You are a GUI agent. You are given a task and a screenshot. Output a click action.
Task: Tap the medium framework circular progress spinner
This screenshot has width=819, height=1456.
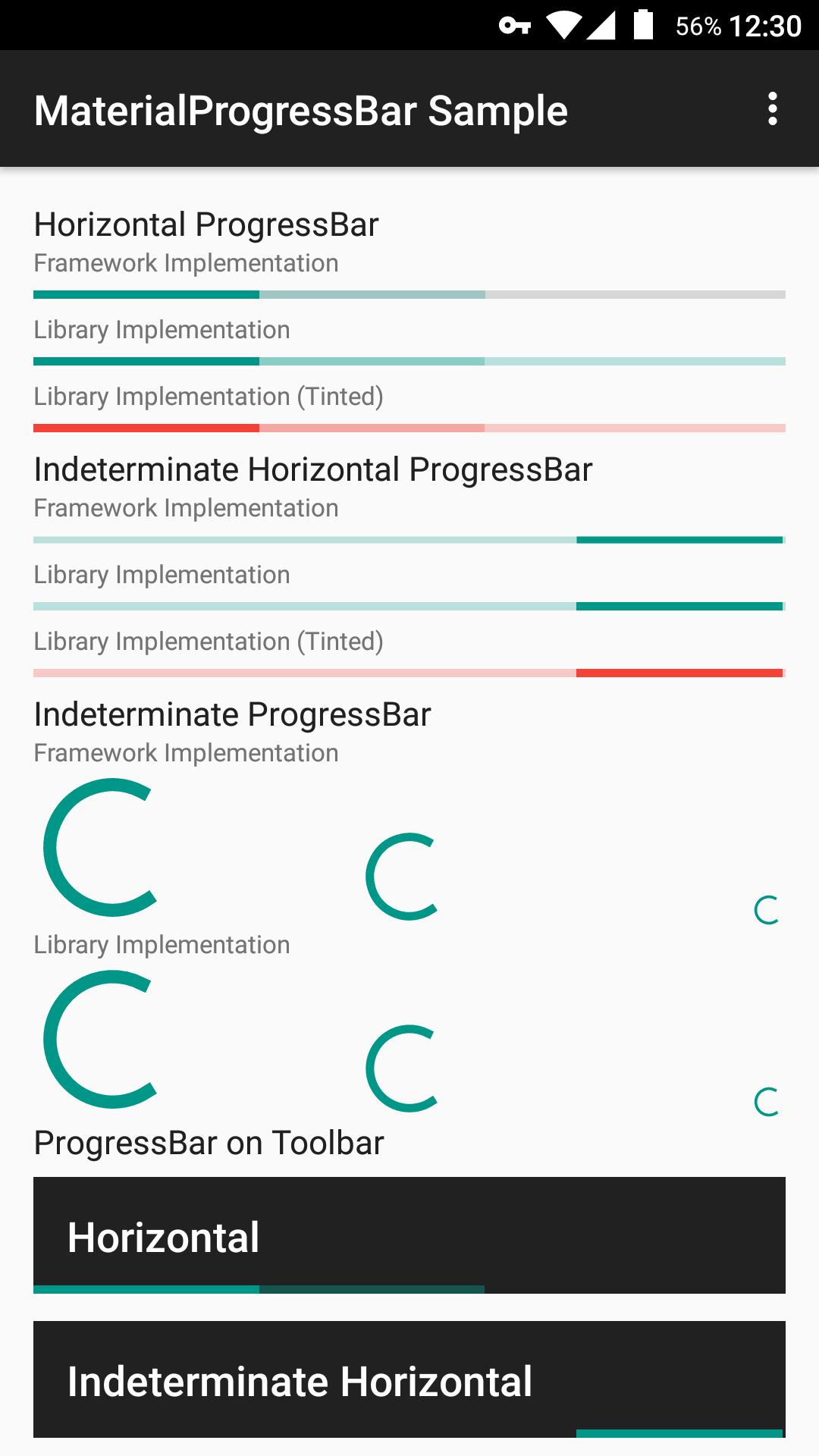[402, 876]
